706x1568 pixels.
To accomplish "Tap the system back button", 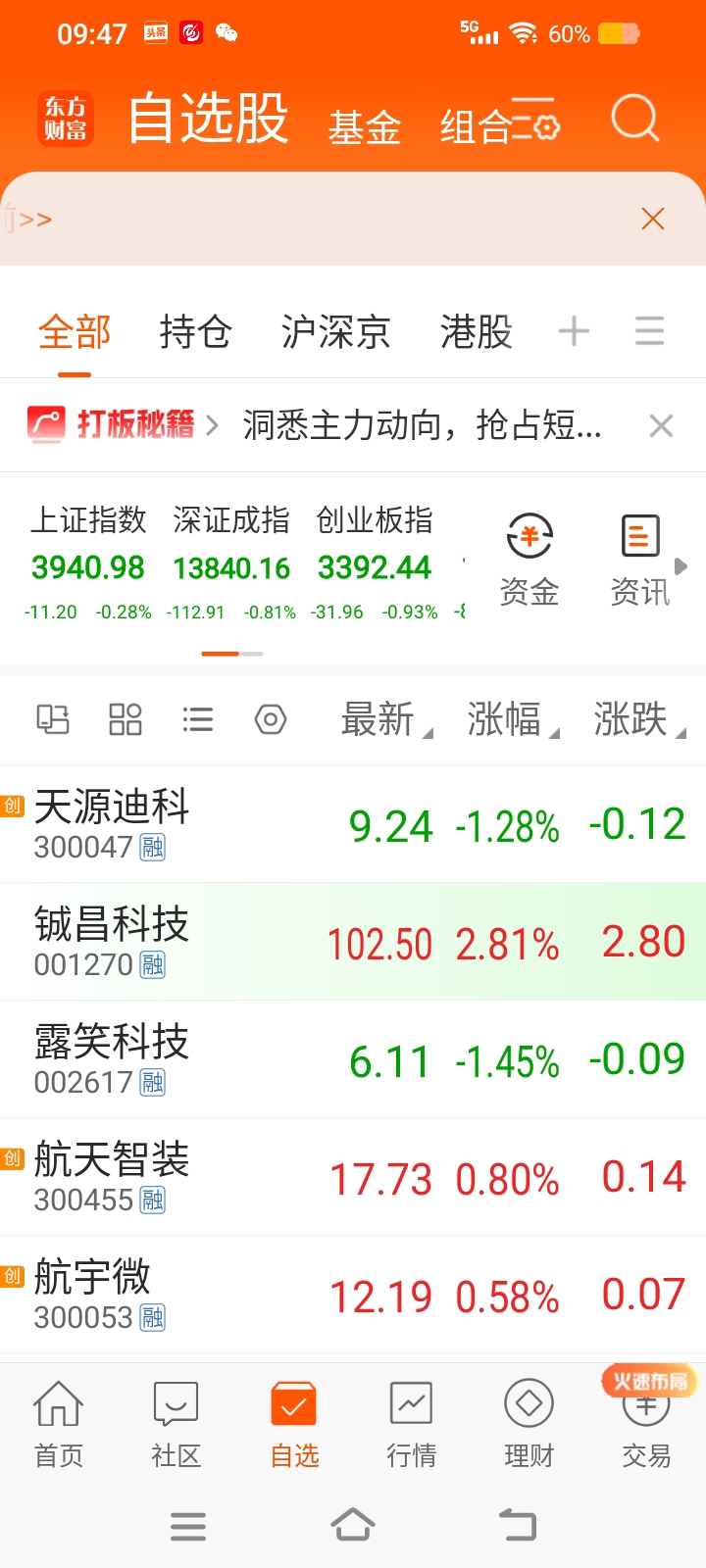I will pos(518,1525).
